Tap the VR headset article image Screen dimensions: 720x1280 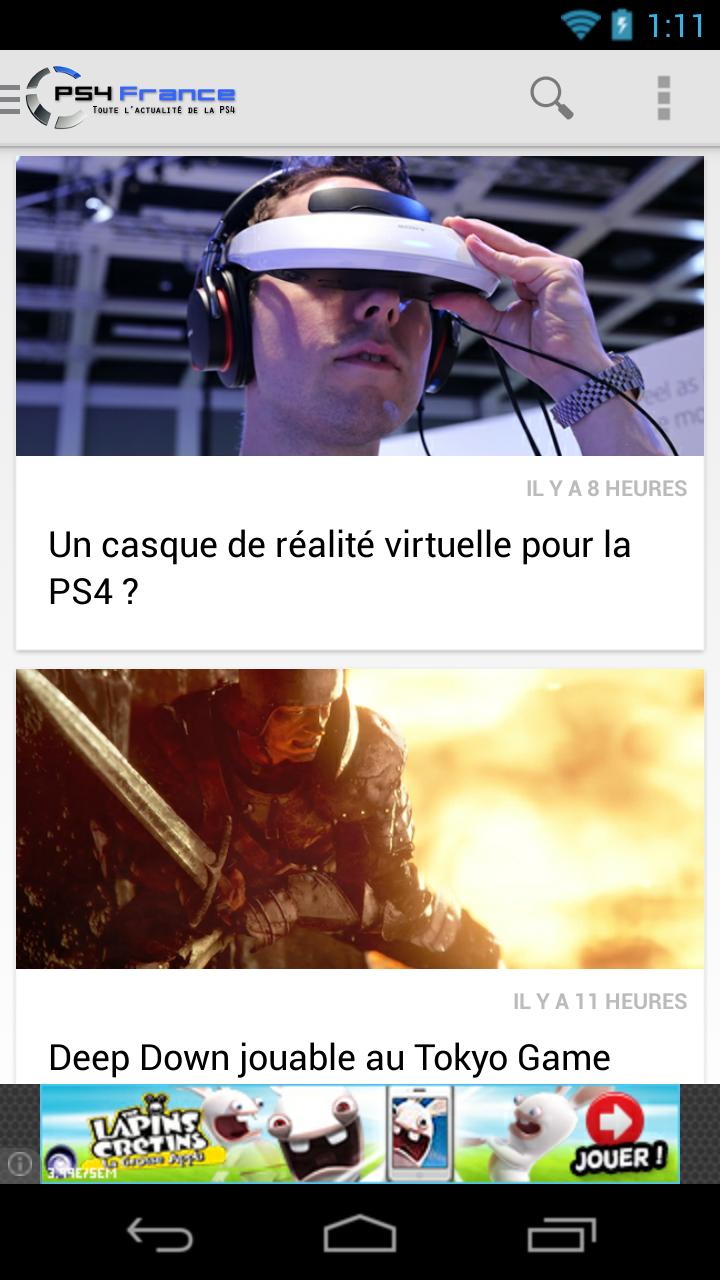(x=360, y=305)
